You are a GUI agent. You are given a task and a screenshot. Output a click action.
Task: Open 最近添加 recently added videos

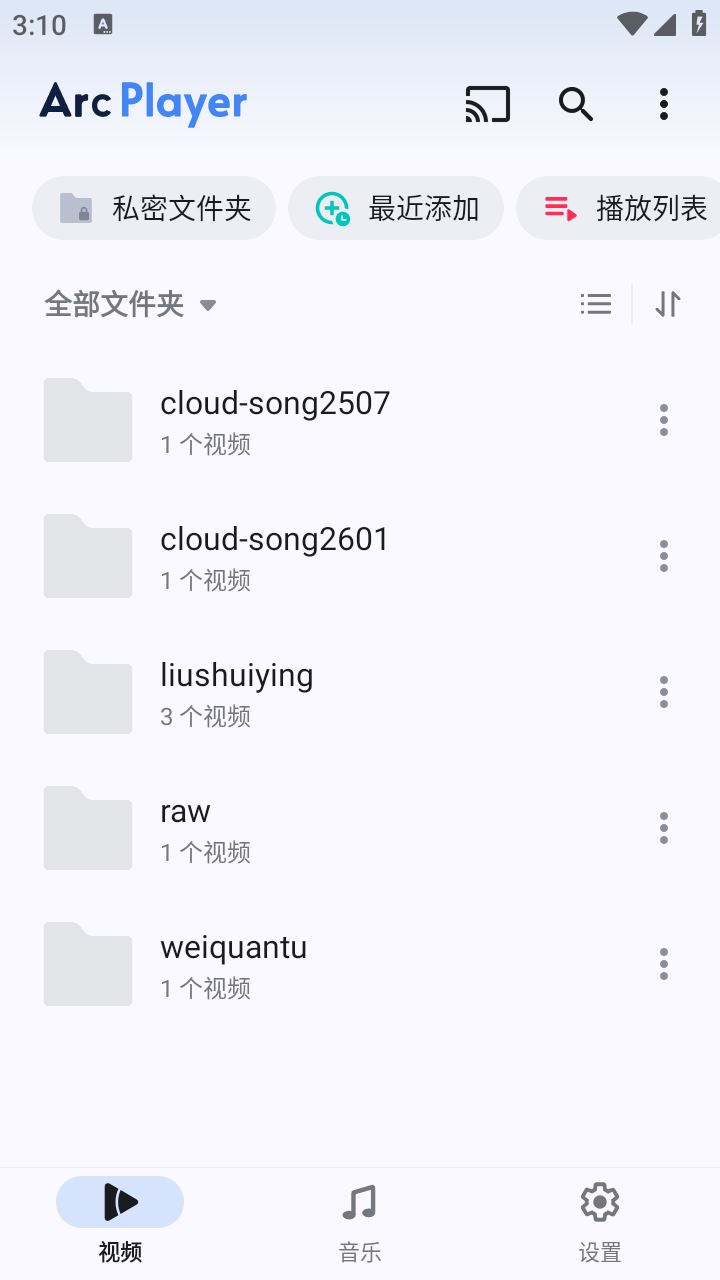click(x=396, y=208)
